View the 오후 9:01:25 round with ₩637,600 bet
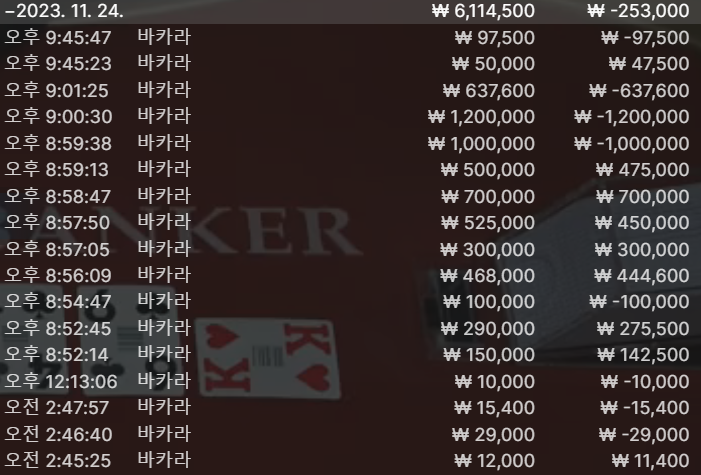701x475 pixels. pyautogui.click(x=350, y=90)
